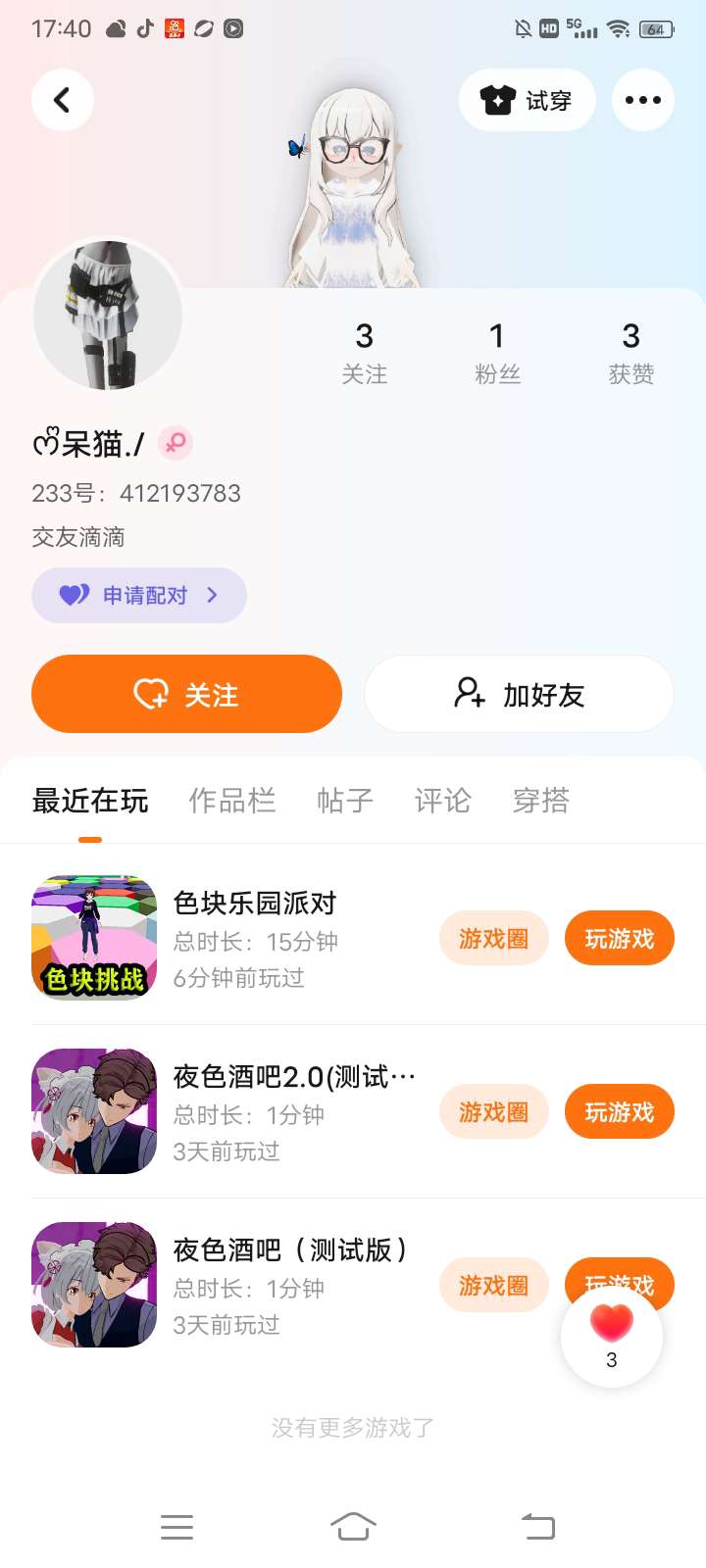The image size is (706, 1568).
Task: Open the three-dot more options menu
Action: (x=642, y=100)
